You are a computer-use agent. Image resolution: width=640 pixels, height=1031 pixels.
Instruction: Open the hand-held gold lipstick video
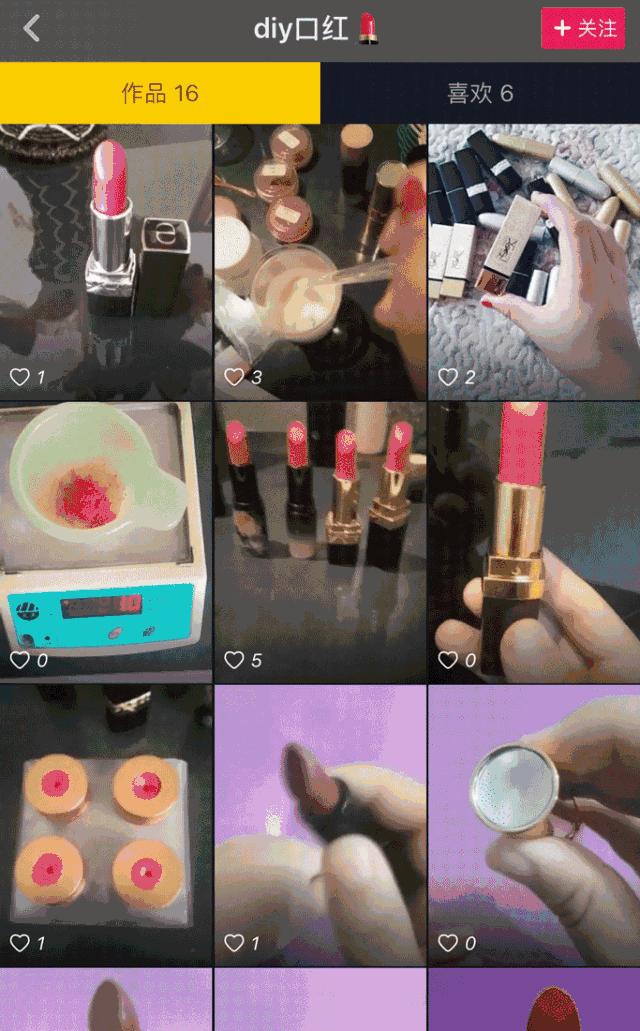click(534, 540)
